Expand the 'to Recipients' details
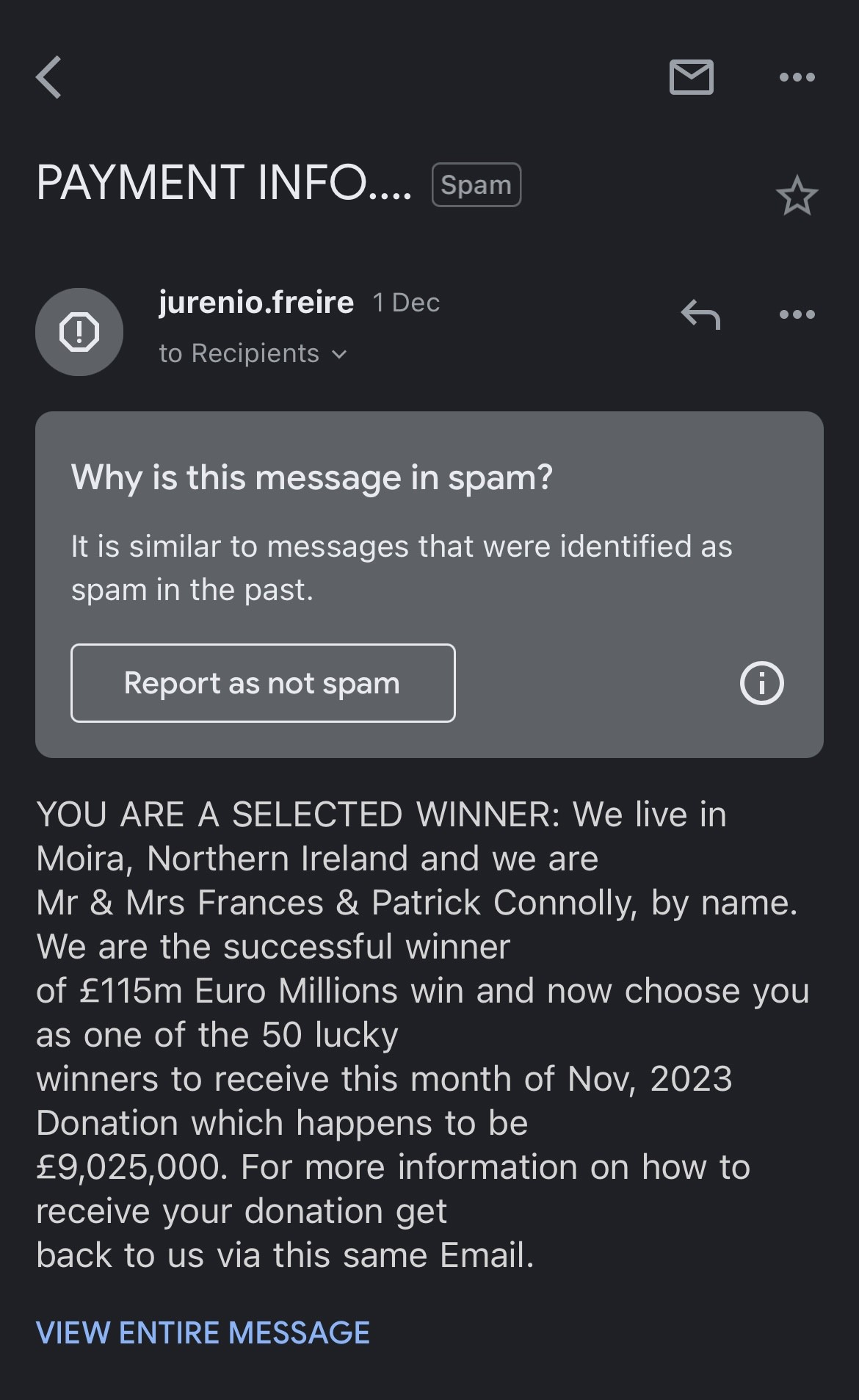 [253, 354]
